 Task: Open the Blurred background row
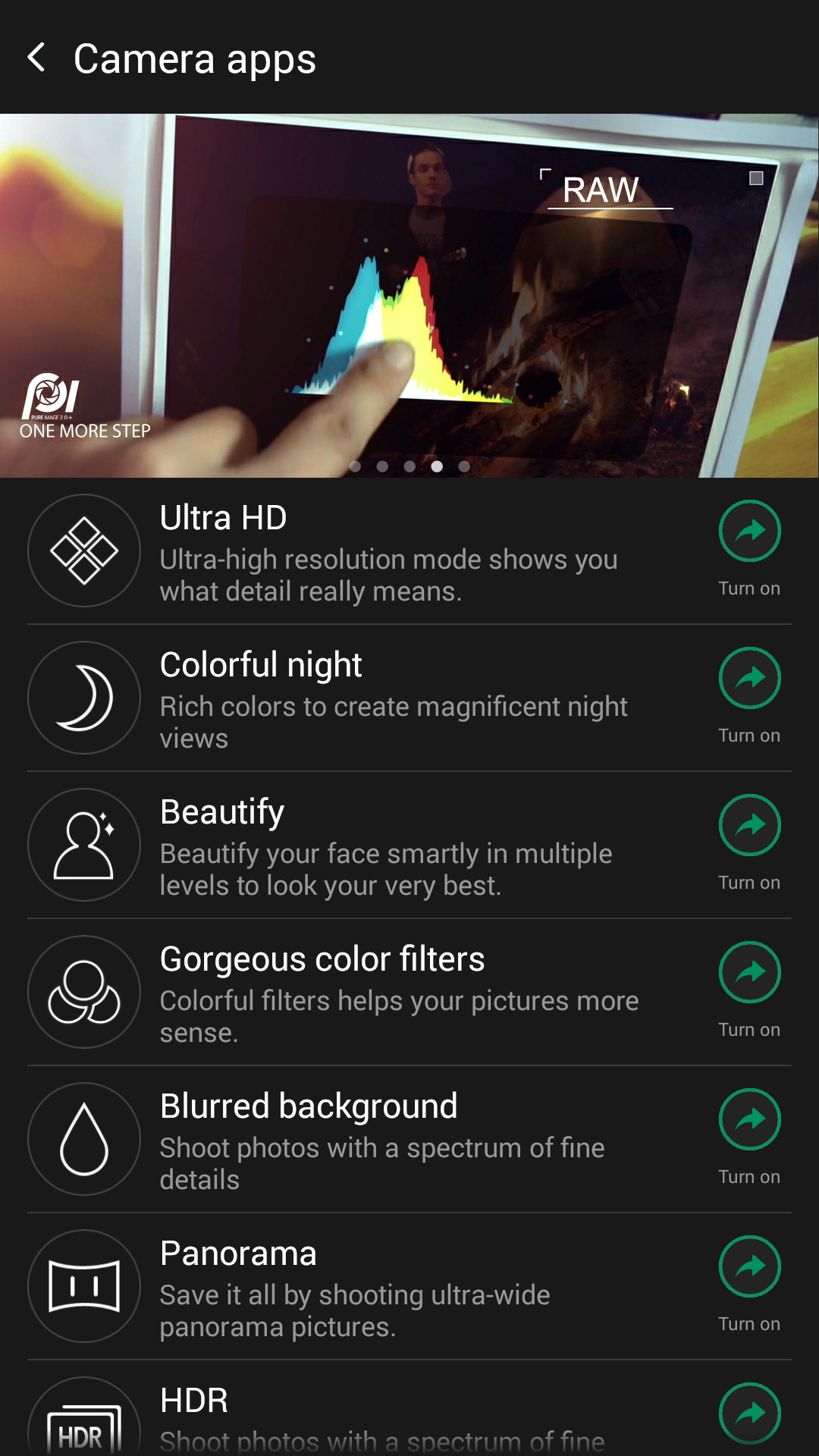(x=409, y=1140)
